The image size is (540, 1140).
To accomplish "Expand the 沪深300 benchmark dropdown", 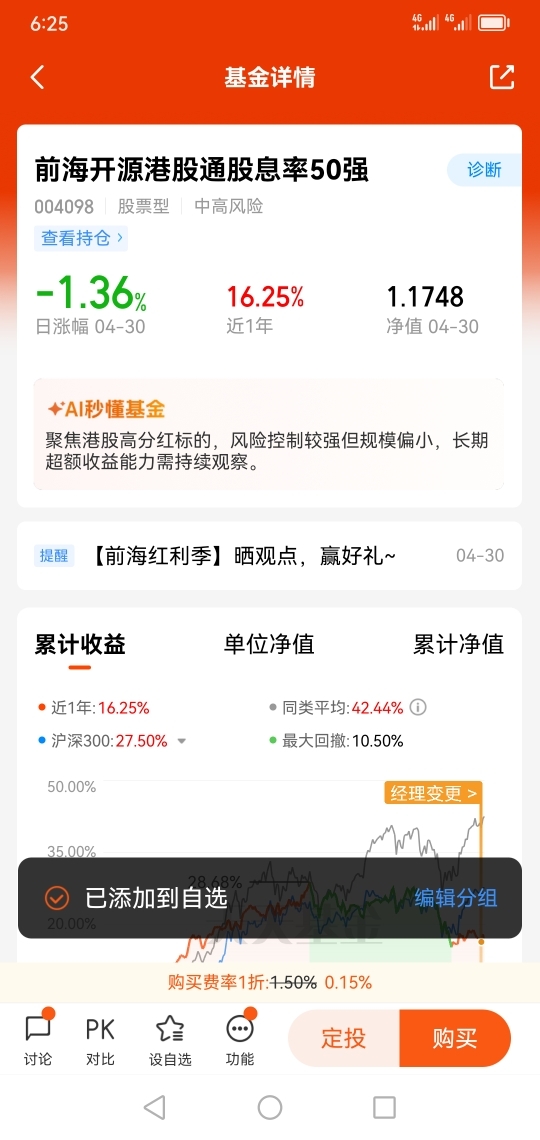I will click(x=182, y=742).
